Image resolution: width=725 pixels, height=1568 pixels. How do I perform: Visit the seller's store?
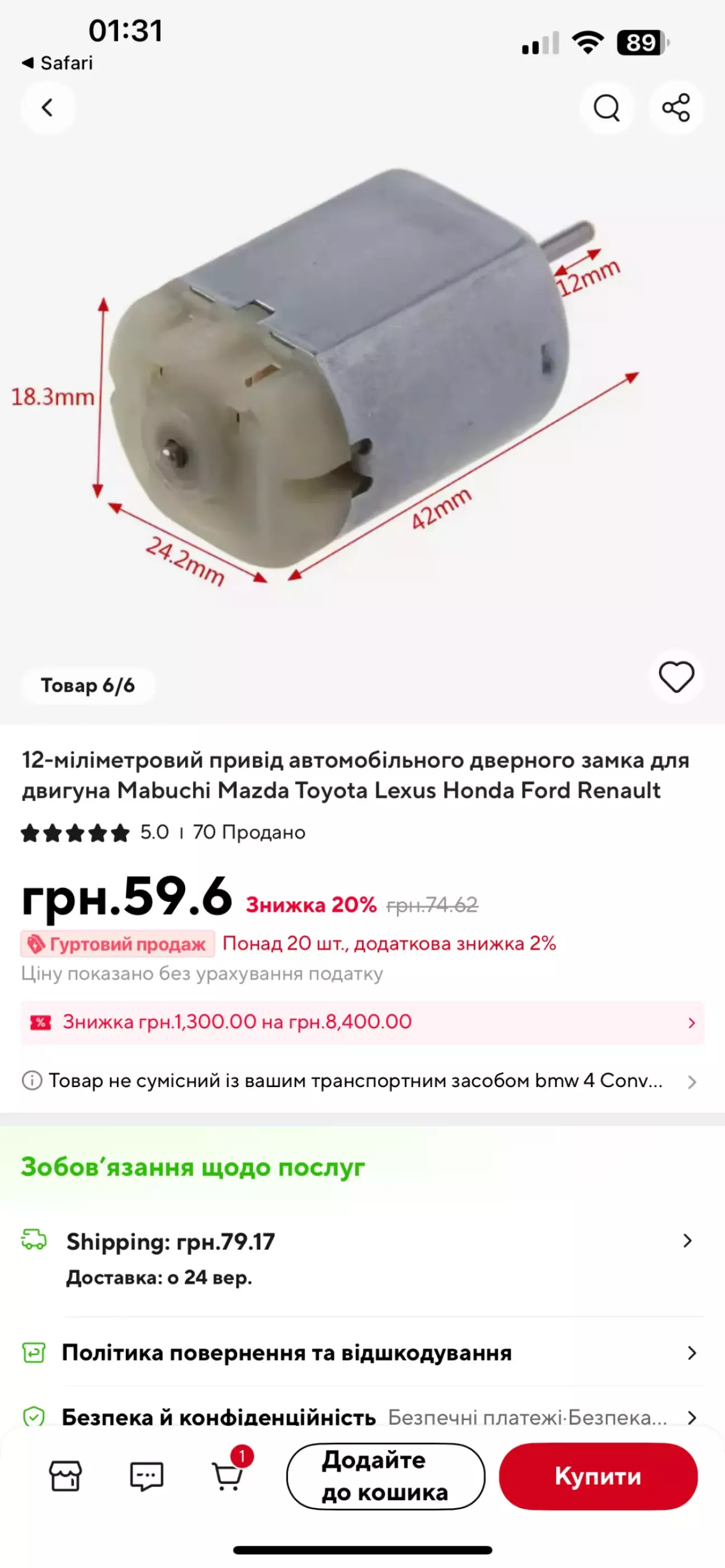click(x=65, y=1476)
